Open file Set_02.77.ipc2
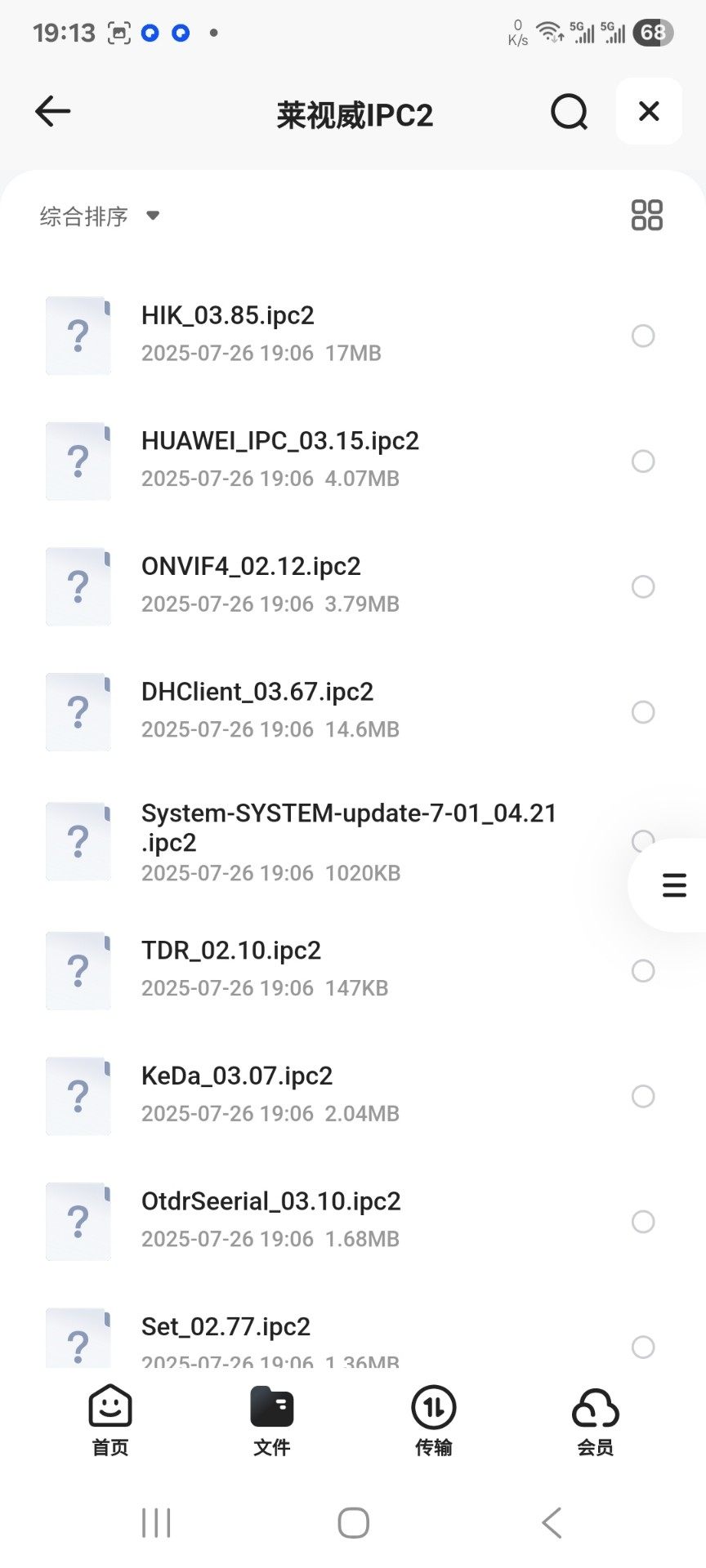Image resolution: width=706 pixels, height=1568 pixels. 226,1327
